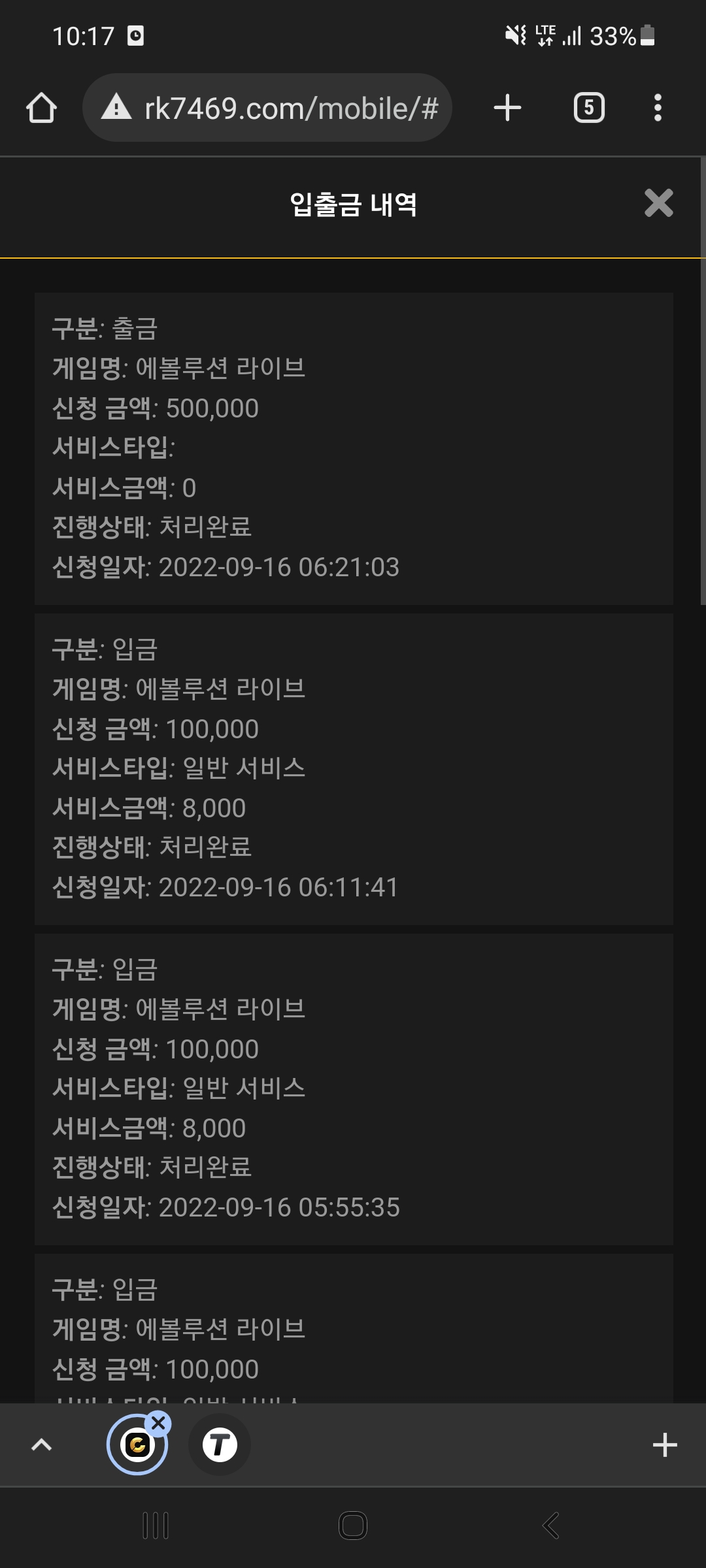Open the browser overflow menu
The height and width of the screenshot is (1568, 706).
[x=658, y=108]
